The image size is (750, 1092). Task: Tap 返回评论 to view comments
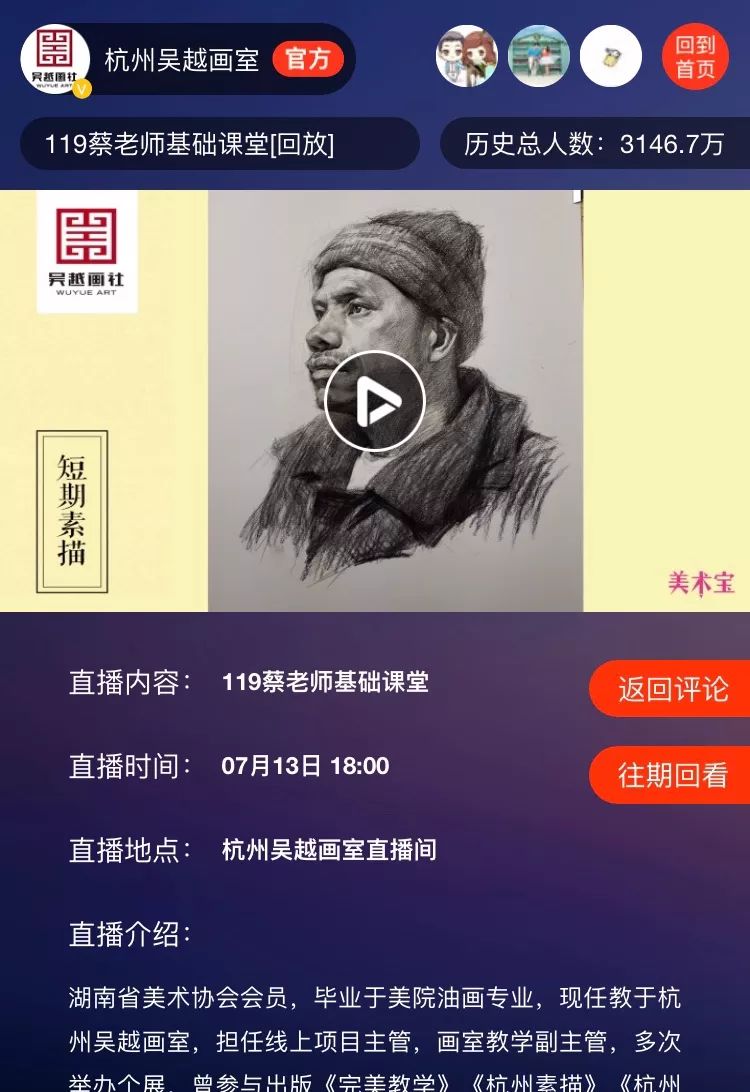point(671,689)
